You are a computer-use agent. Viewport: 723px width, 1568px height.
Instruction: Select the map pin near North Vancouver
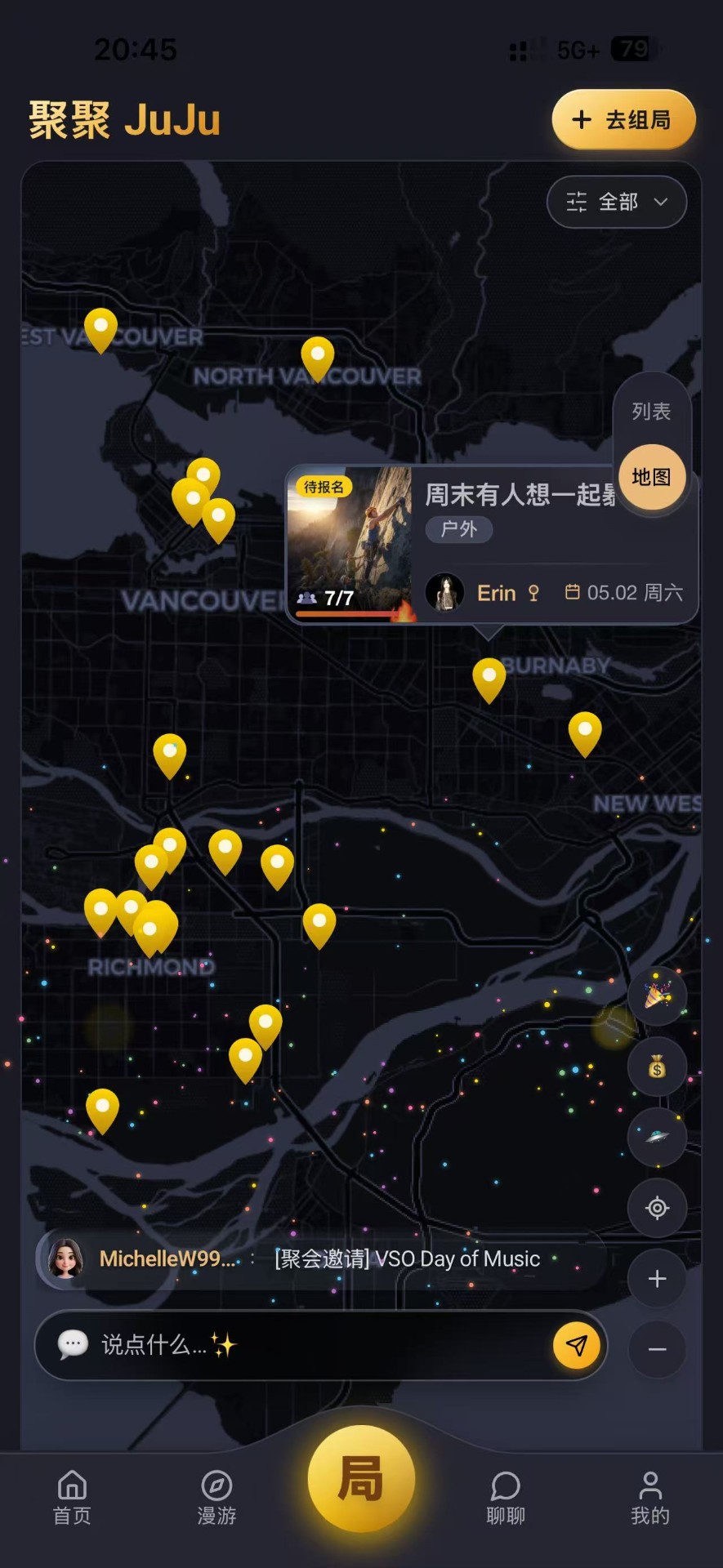click(x=318, y=357)
